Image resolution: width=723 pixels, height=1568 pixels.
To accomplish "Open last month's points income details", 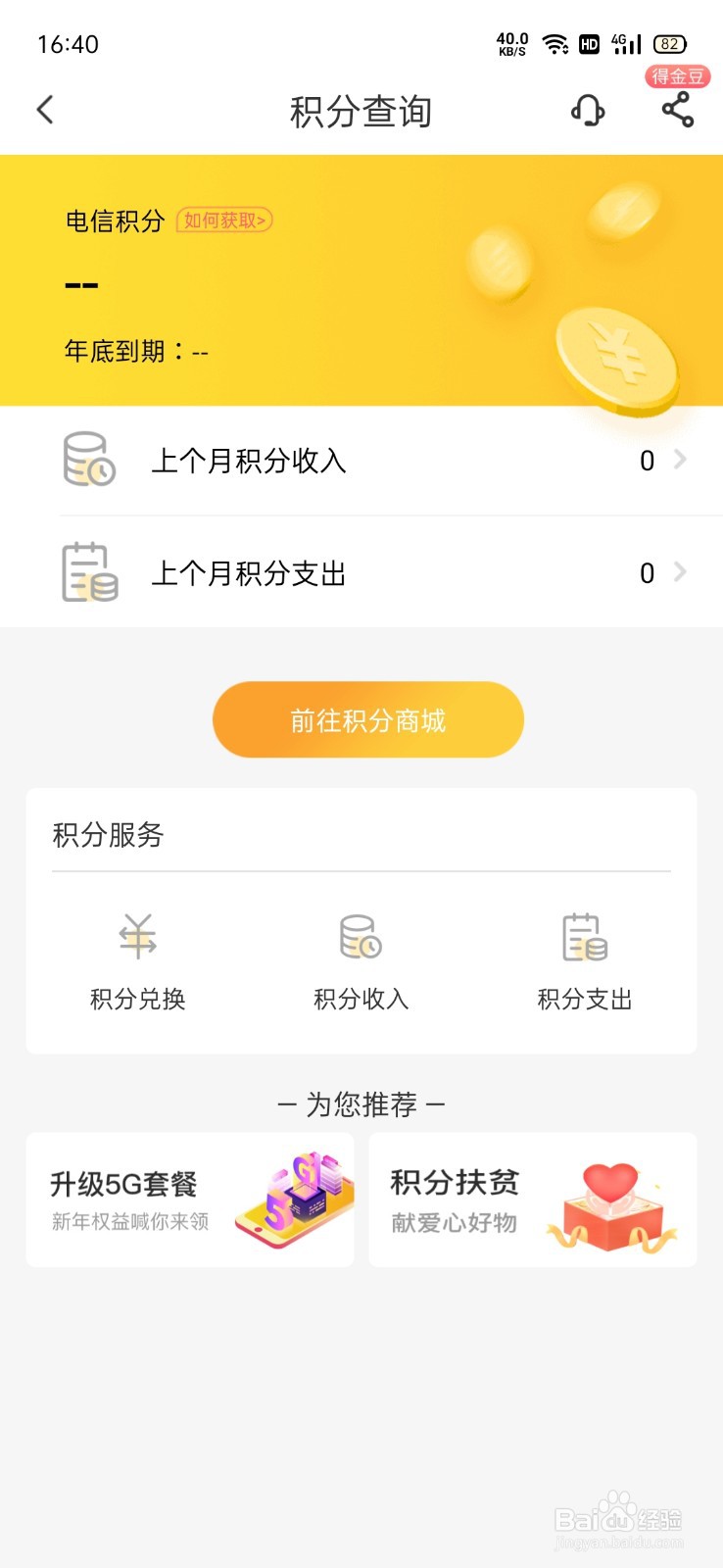I will click(x=362, y=459).
